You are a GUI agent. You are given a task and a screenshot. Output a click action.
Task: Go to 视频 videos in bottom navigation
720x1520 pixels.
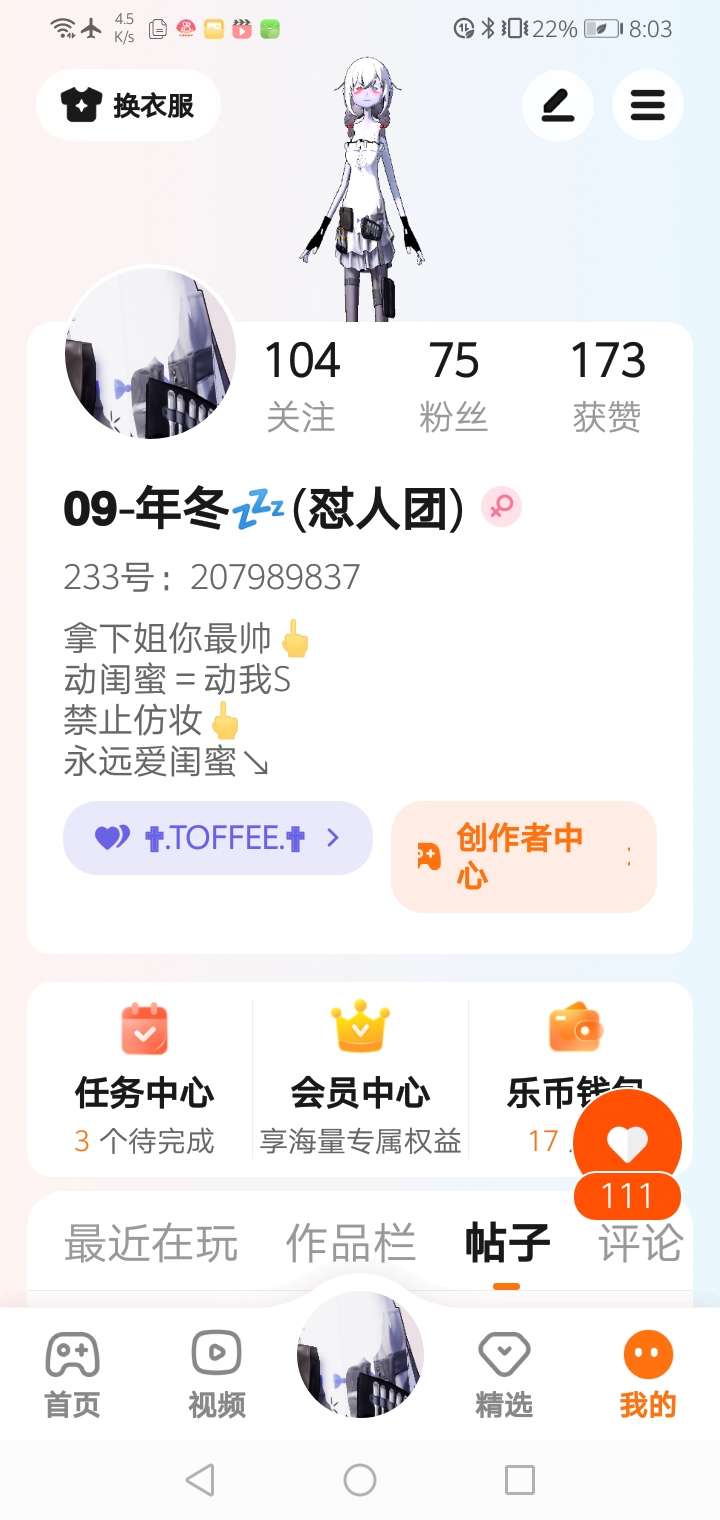[x=216, y=1375]
